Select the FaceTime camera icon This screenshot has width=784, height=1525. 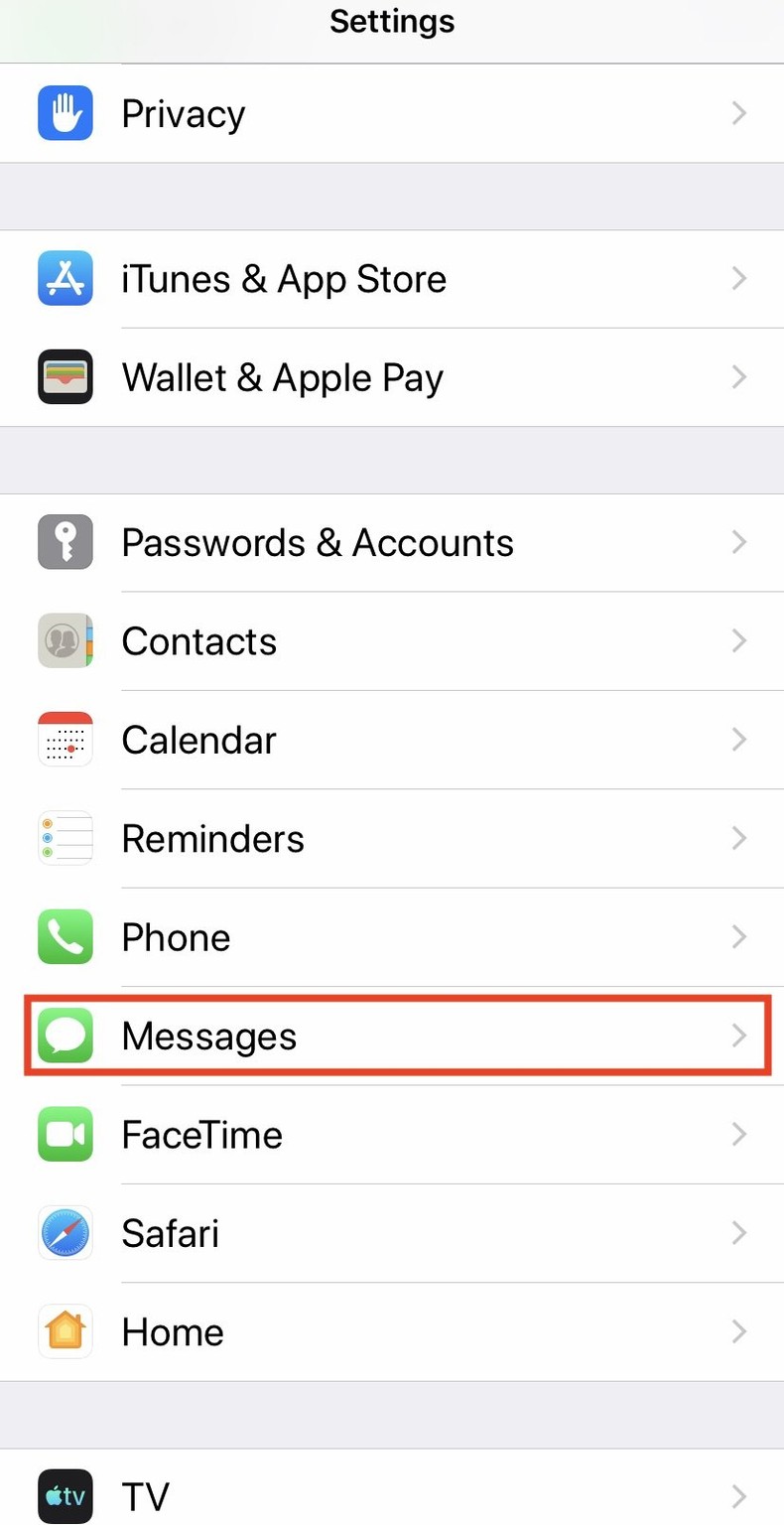click(x=65, y=1134)
